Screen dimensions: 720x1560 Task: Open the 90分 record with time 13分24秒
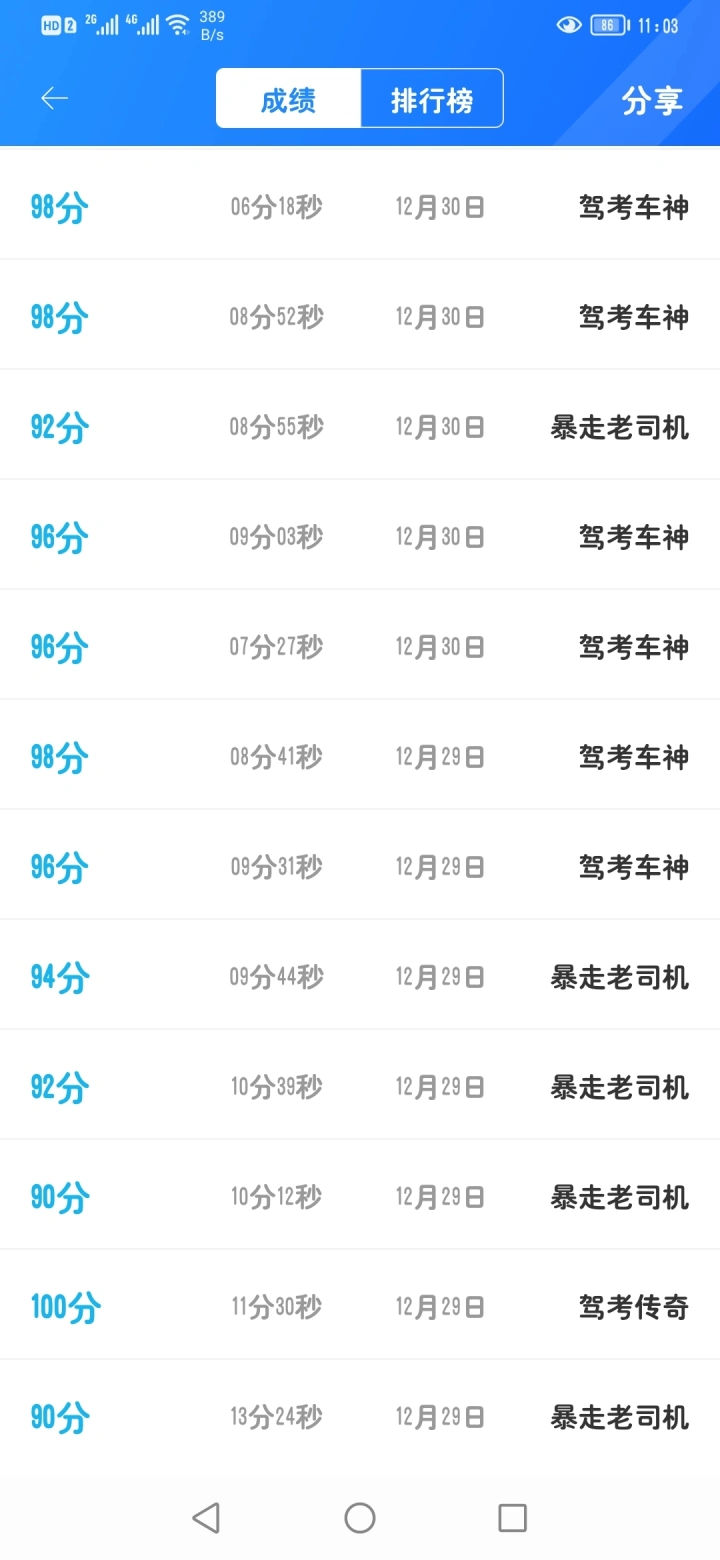pyautogui.click(x=360, y=1416)
